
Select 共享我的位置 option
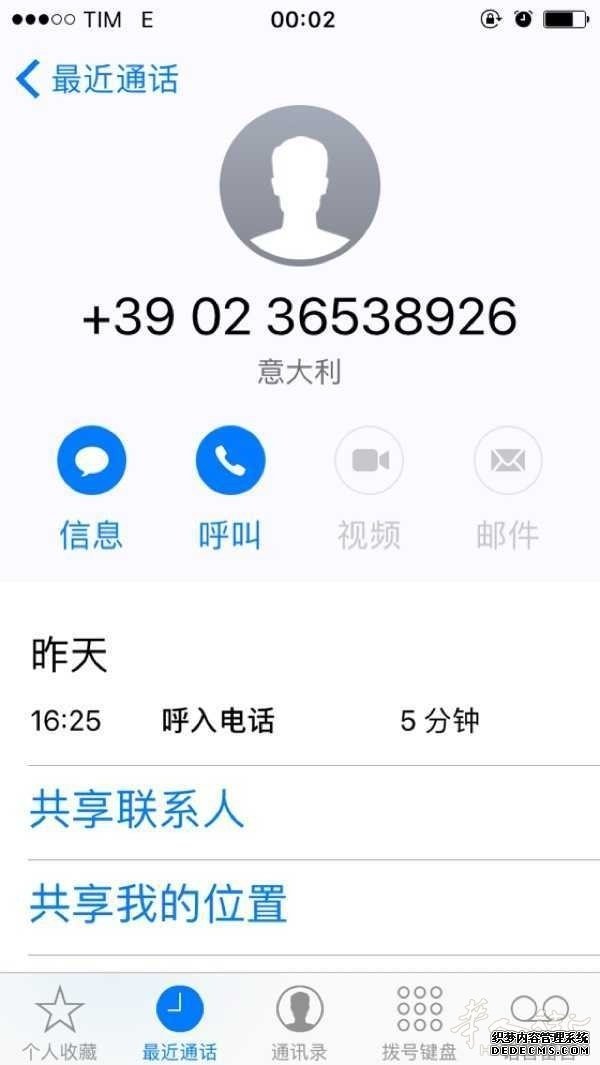click(158, 903)
